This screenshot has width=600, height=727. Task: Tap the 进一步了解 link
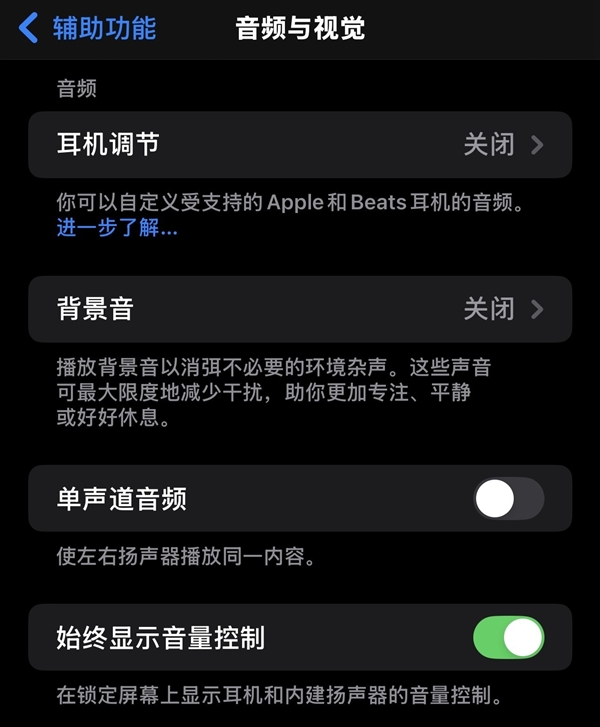117,229
